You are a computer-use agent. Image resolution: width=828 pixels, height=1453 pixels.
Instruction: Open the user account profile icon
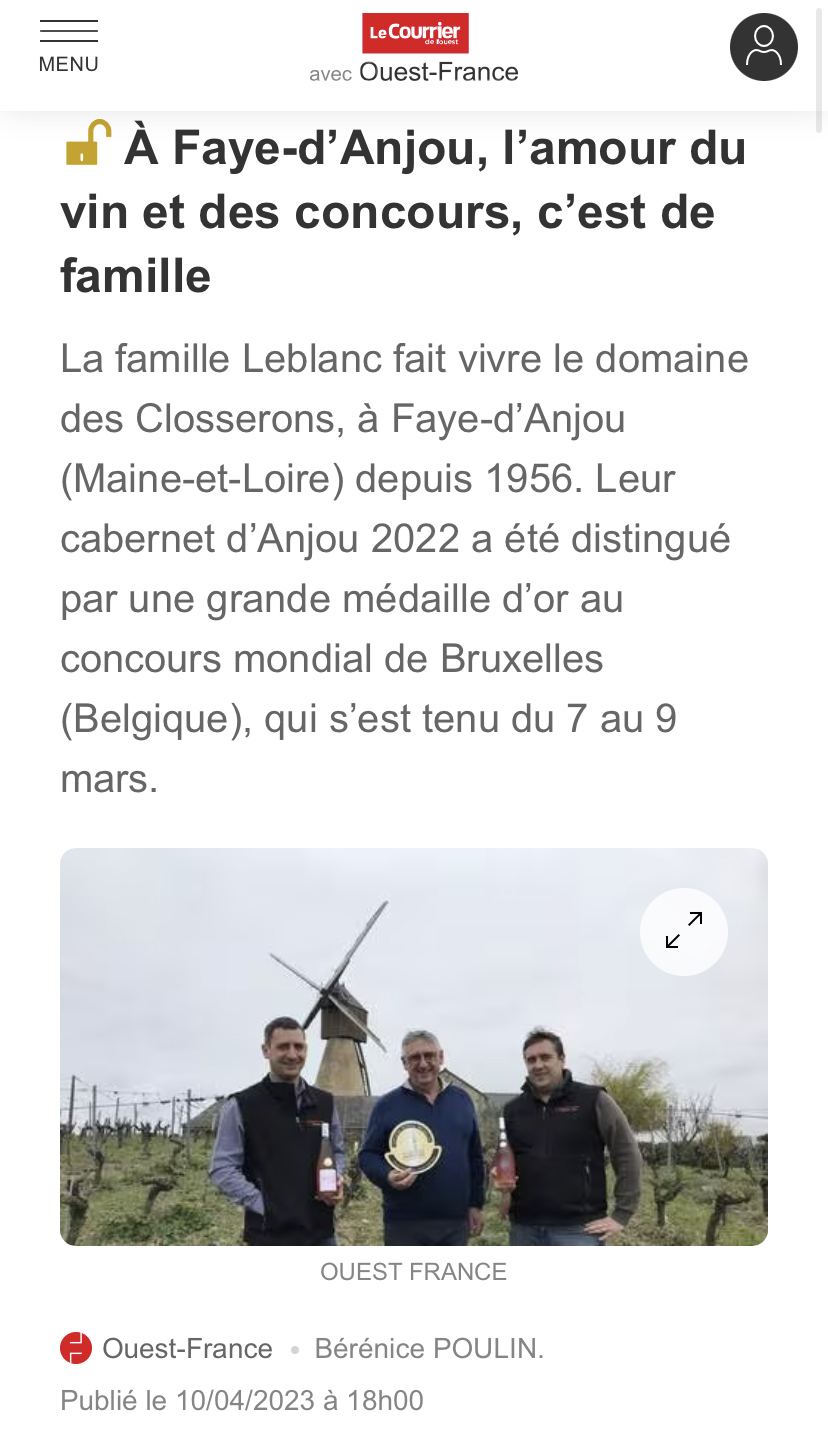(x=763, y=47)
